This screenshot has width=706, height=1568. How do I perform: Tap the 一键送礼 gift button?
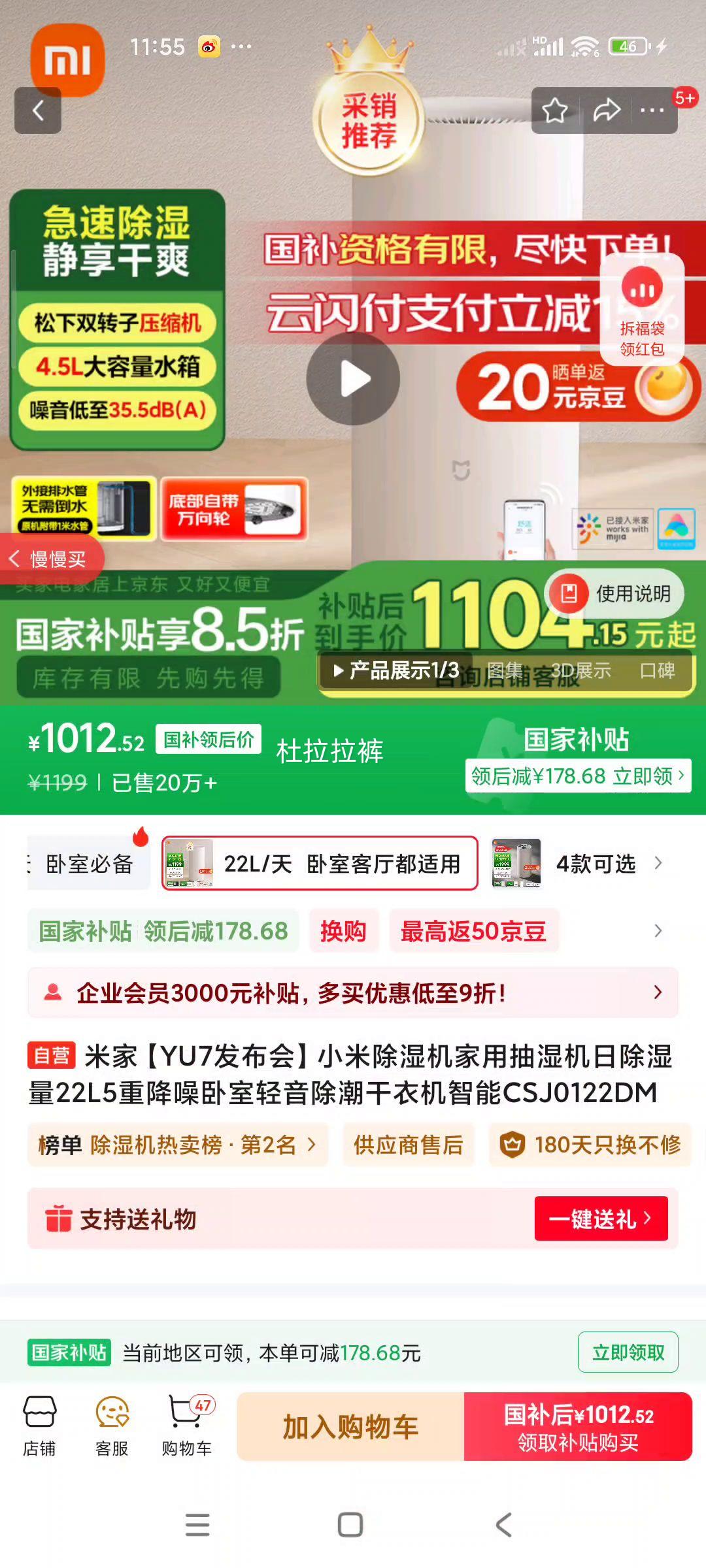point(601,1218)
